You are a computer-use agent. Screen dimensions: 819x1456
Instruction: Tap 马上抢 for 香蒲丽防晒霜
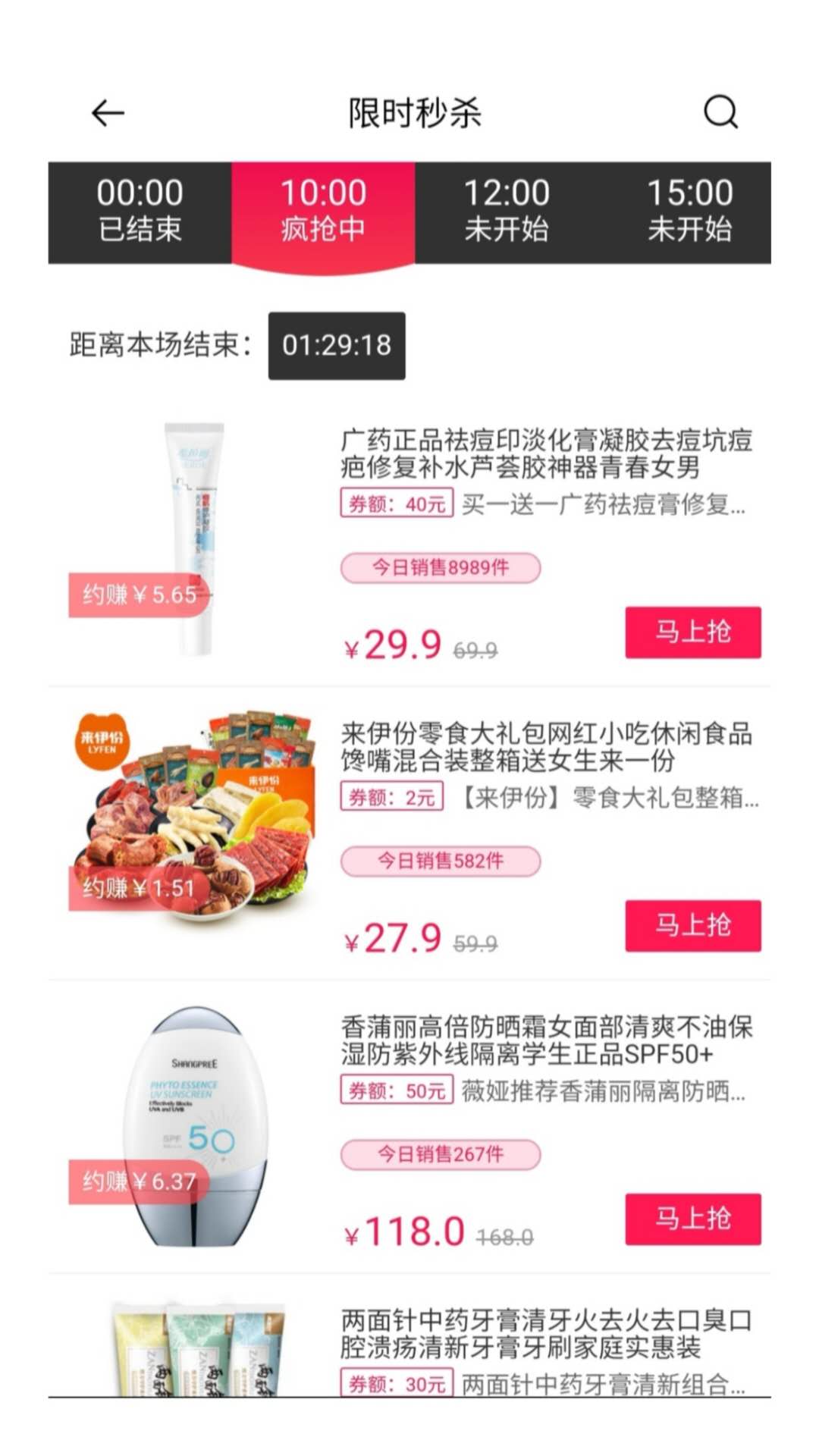pos(692,1219)
